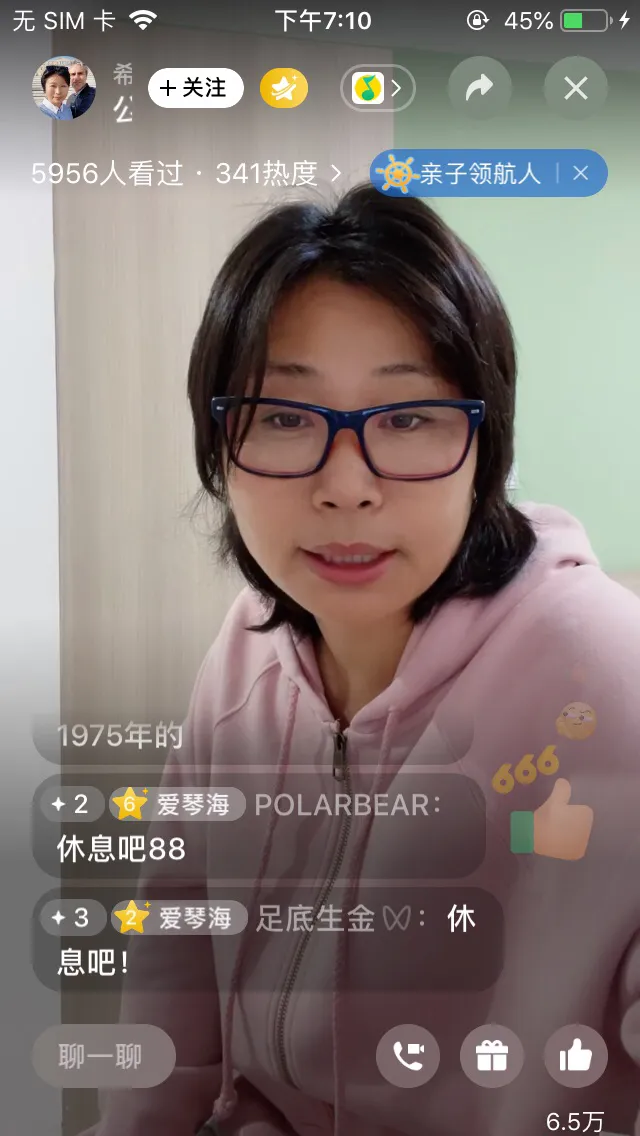Dismiss the 亲子领航人 badge
Image resolution: width=640 pixels, height=1136 pixels.
click(x=581, y=174)
